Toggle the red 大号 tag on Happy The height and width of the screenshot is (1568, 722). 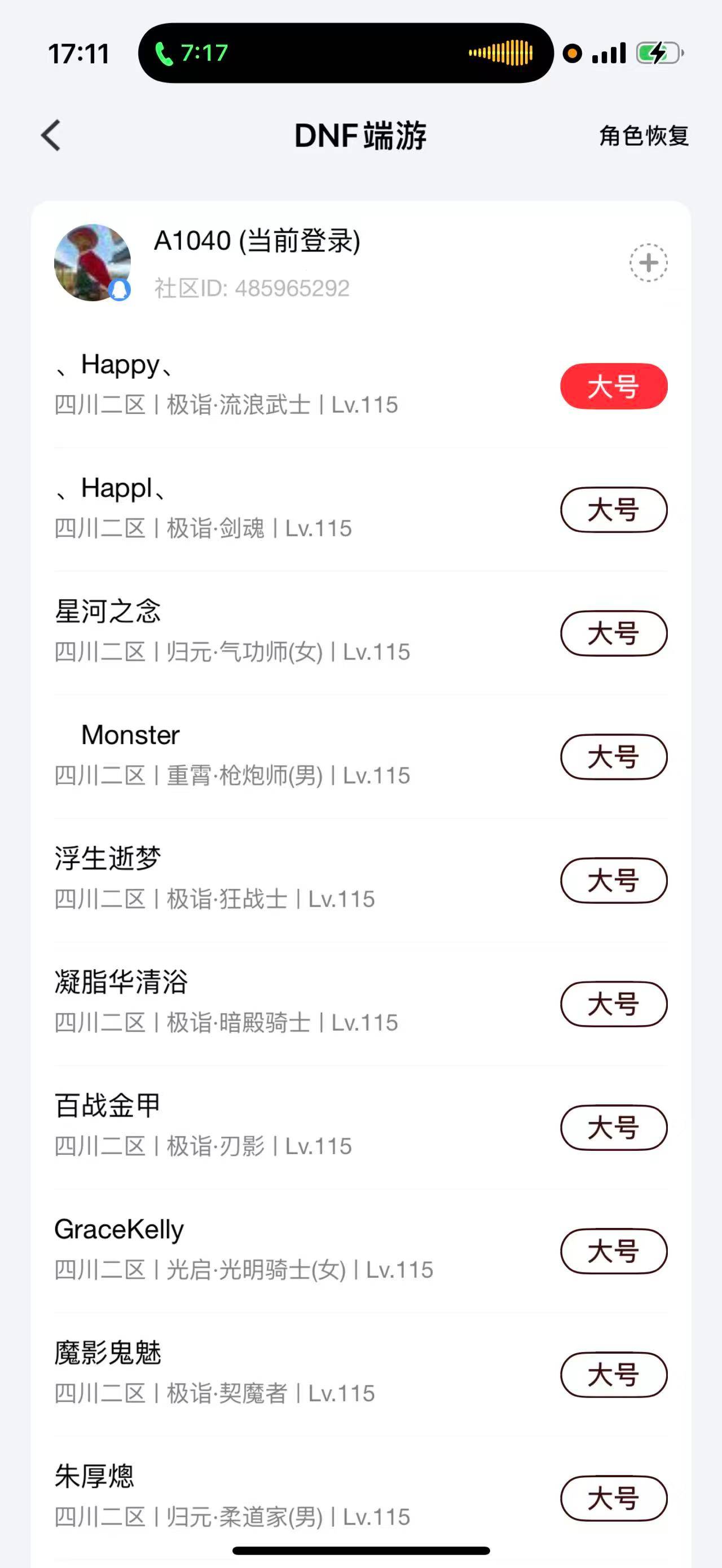(x=613, y=386)
